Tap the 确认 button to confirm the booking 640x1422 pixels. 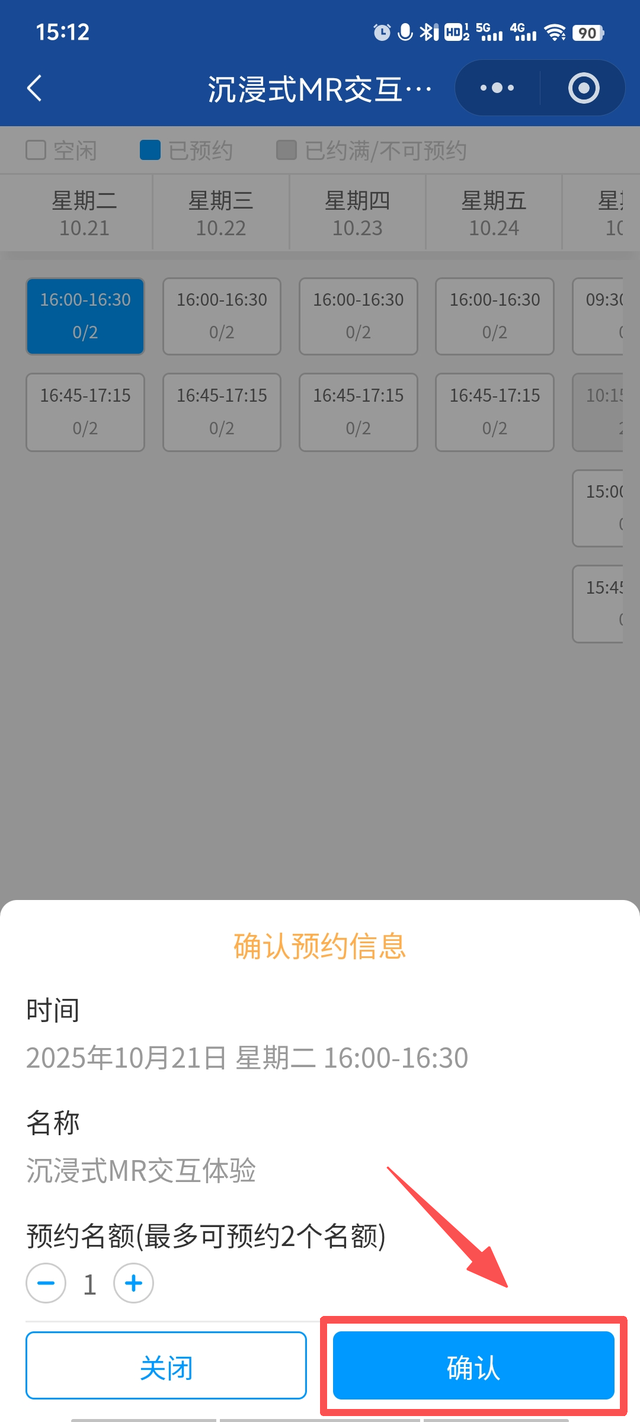[473, 1366]
